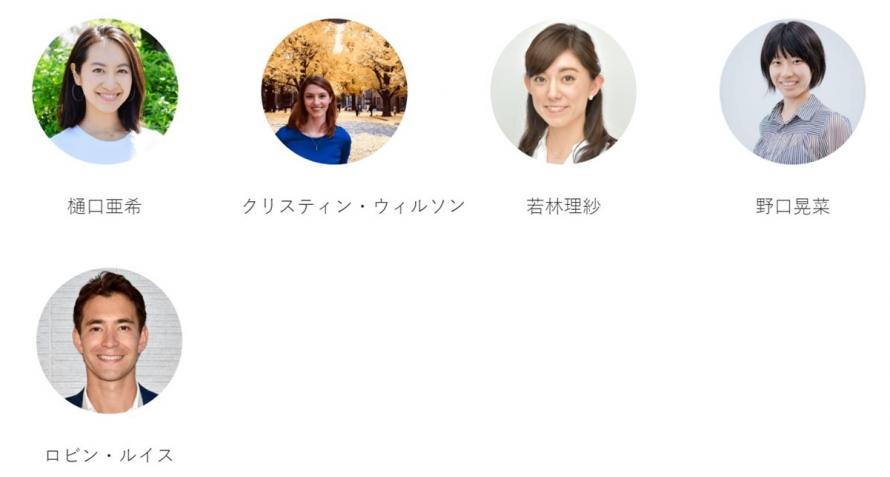Open the profile of 樋口亜希
890x477 pixels.
pos(105,92)
